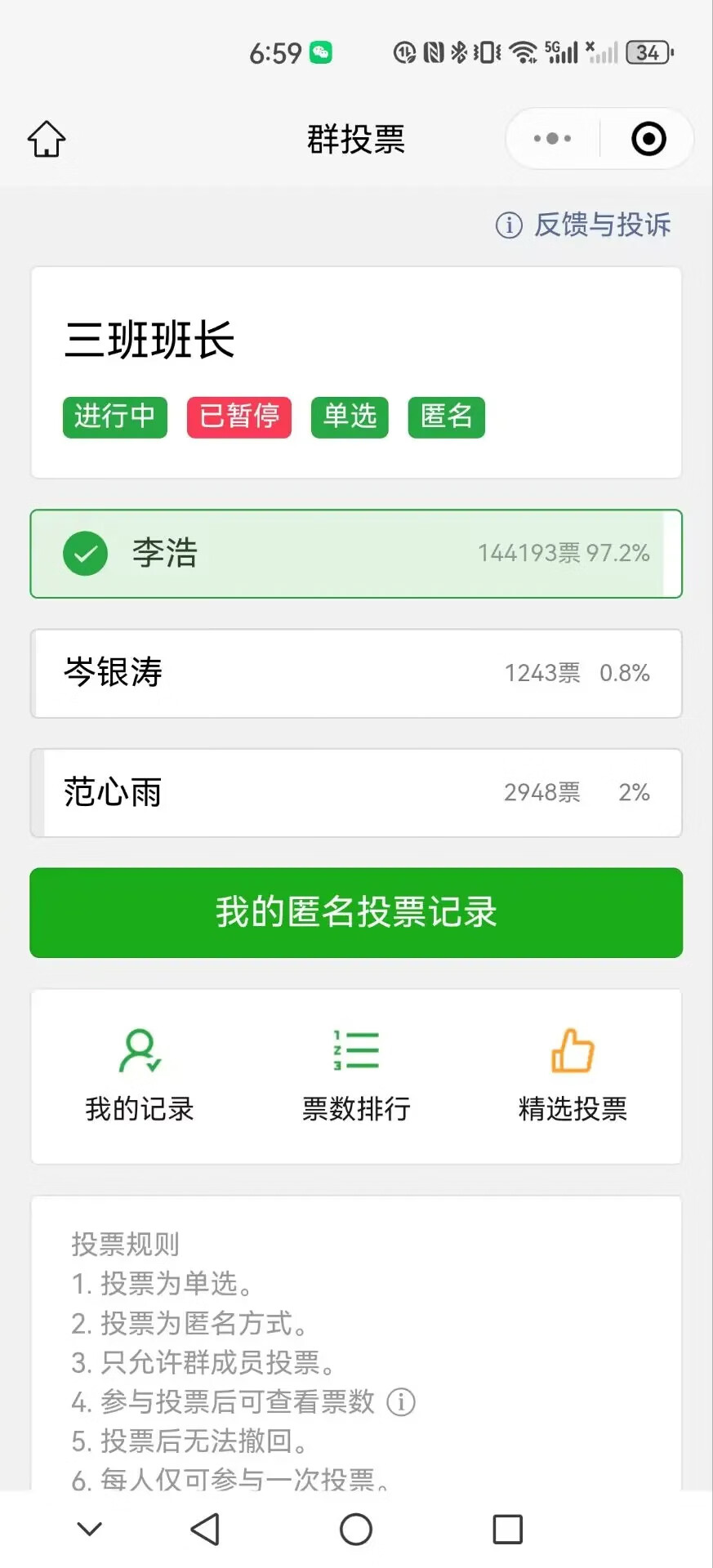Open the recent apps view
The height and width of the screenshot is (1568, 713).
[507, 1529]
